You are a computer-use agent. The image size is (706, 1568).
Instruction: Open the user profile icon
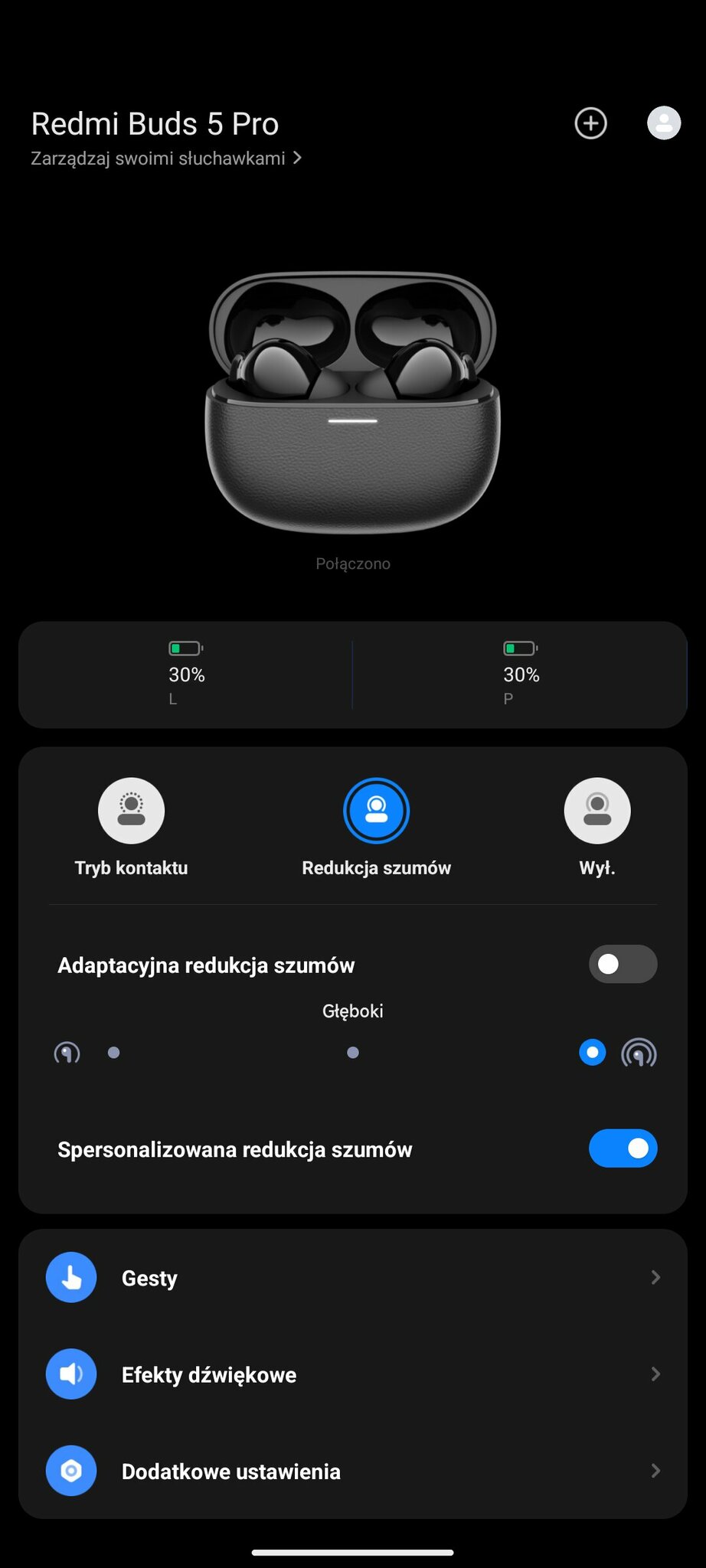point(664,123)
